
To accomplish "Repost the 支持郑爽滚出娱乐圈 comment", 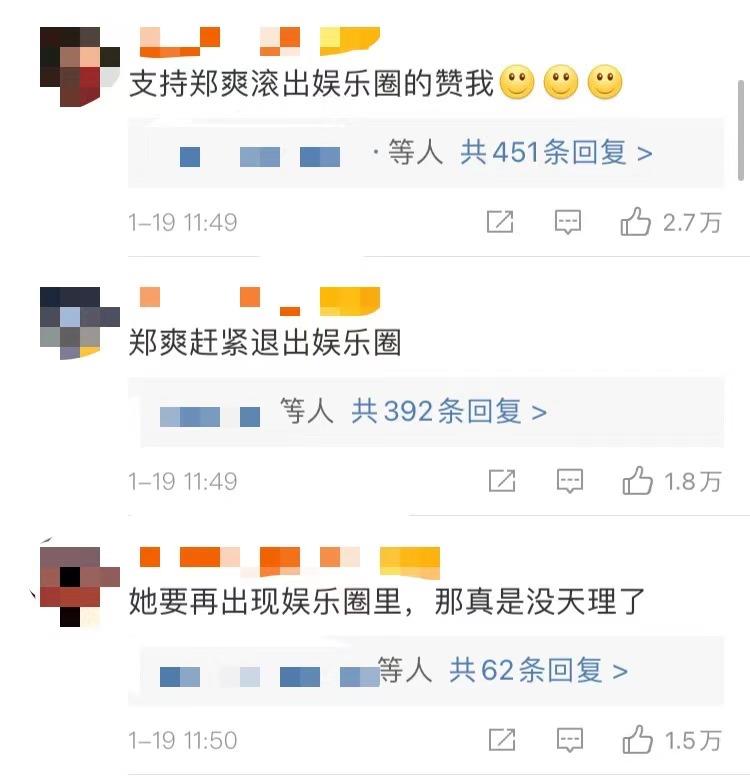I will [499, 222].
